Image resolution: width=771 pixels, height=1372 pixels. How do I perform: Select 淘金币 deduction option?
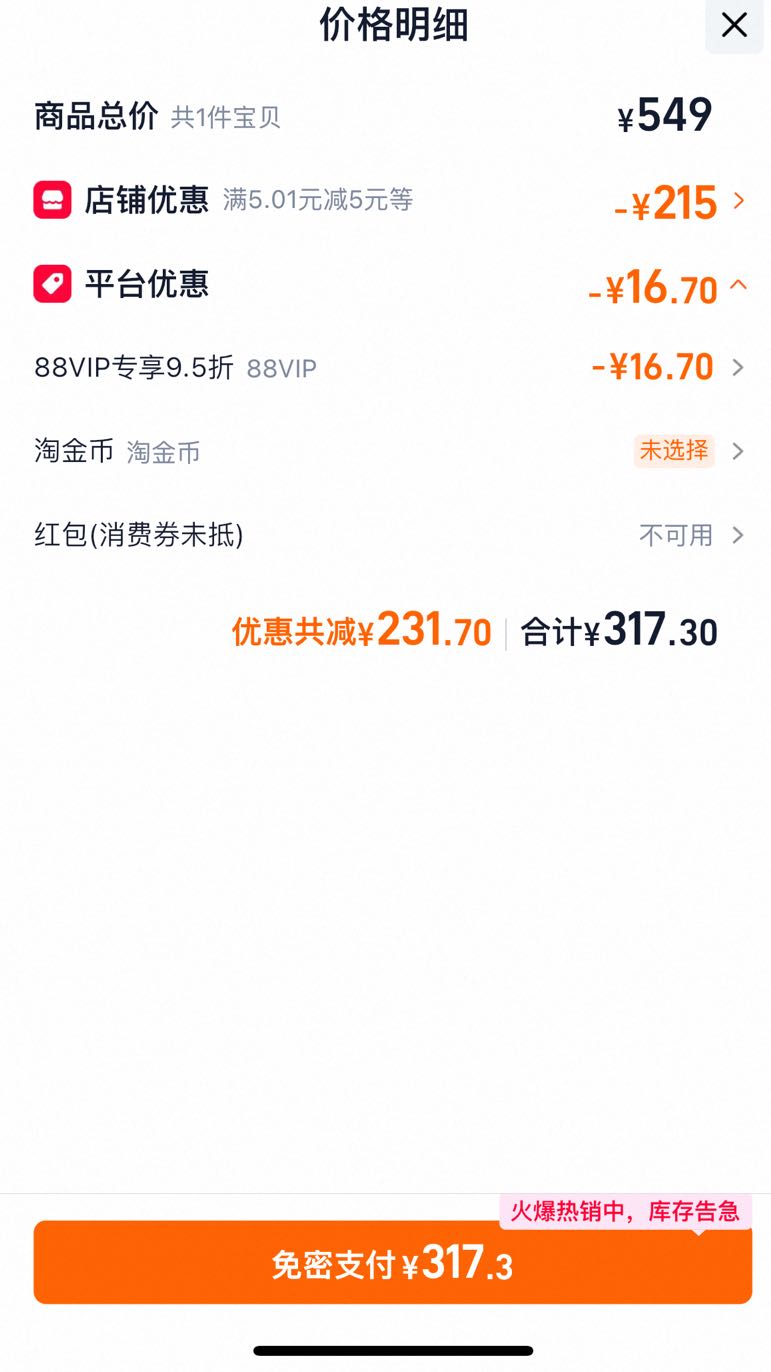tap(391, 451)
